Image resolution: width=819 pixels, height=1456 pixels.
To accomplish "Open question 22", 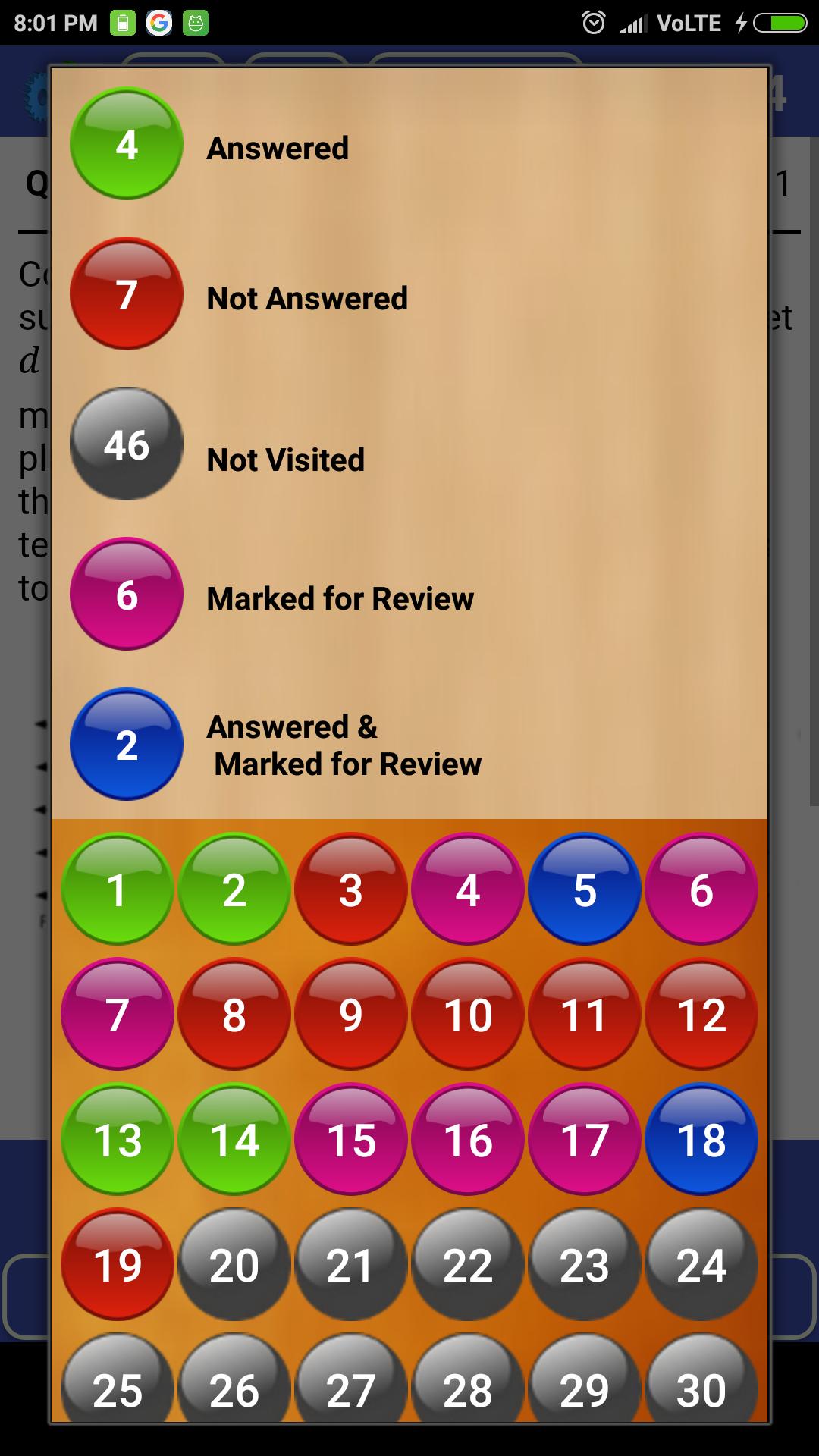I will [x=468, y=1264].
